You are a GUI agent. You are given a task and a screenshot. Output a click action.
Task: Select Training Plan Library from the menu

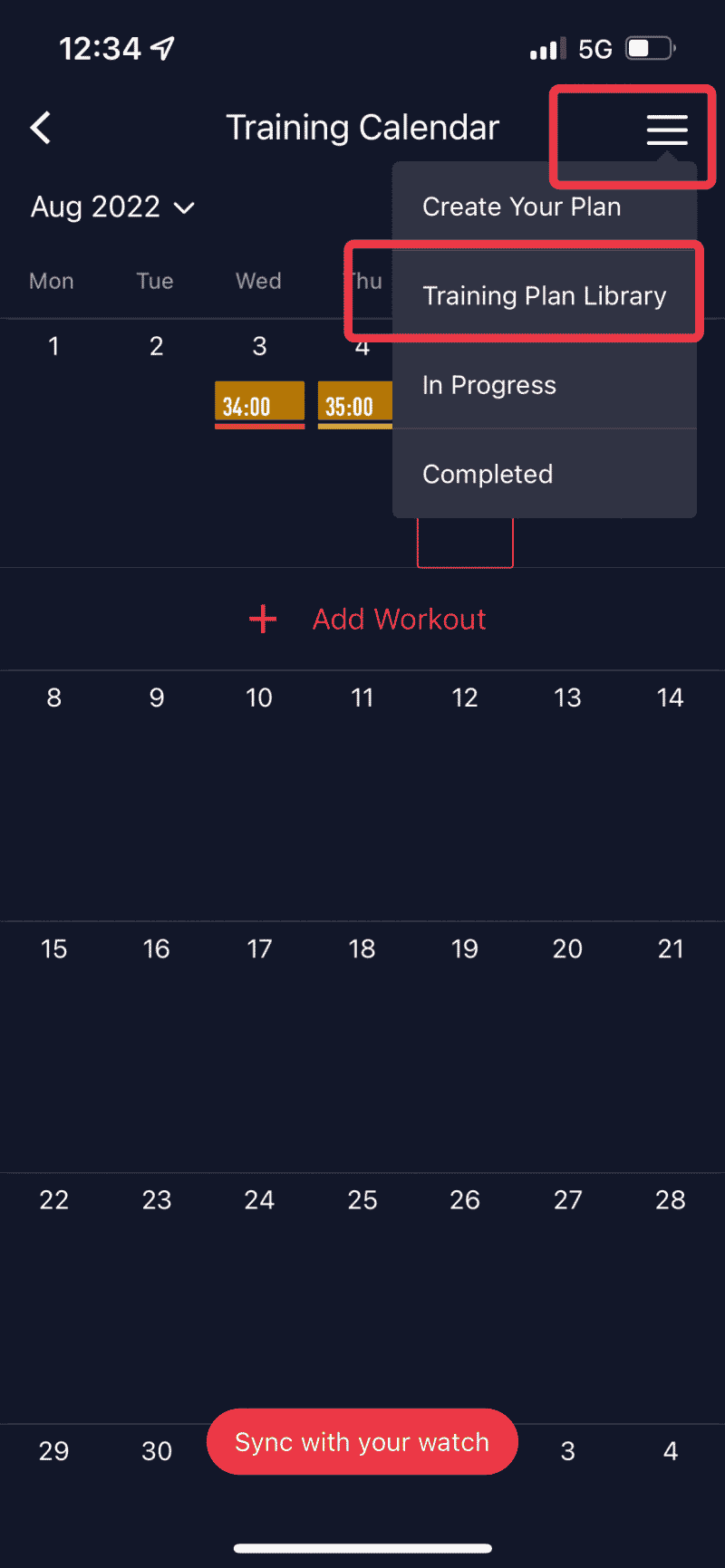click(x=544, y=295)
